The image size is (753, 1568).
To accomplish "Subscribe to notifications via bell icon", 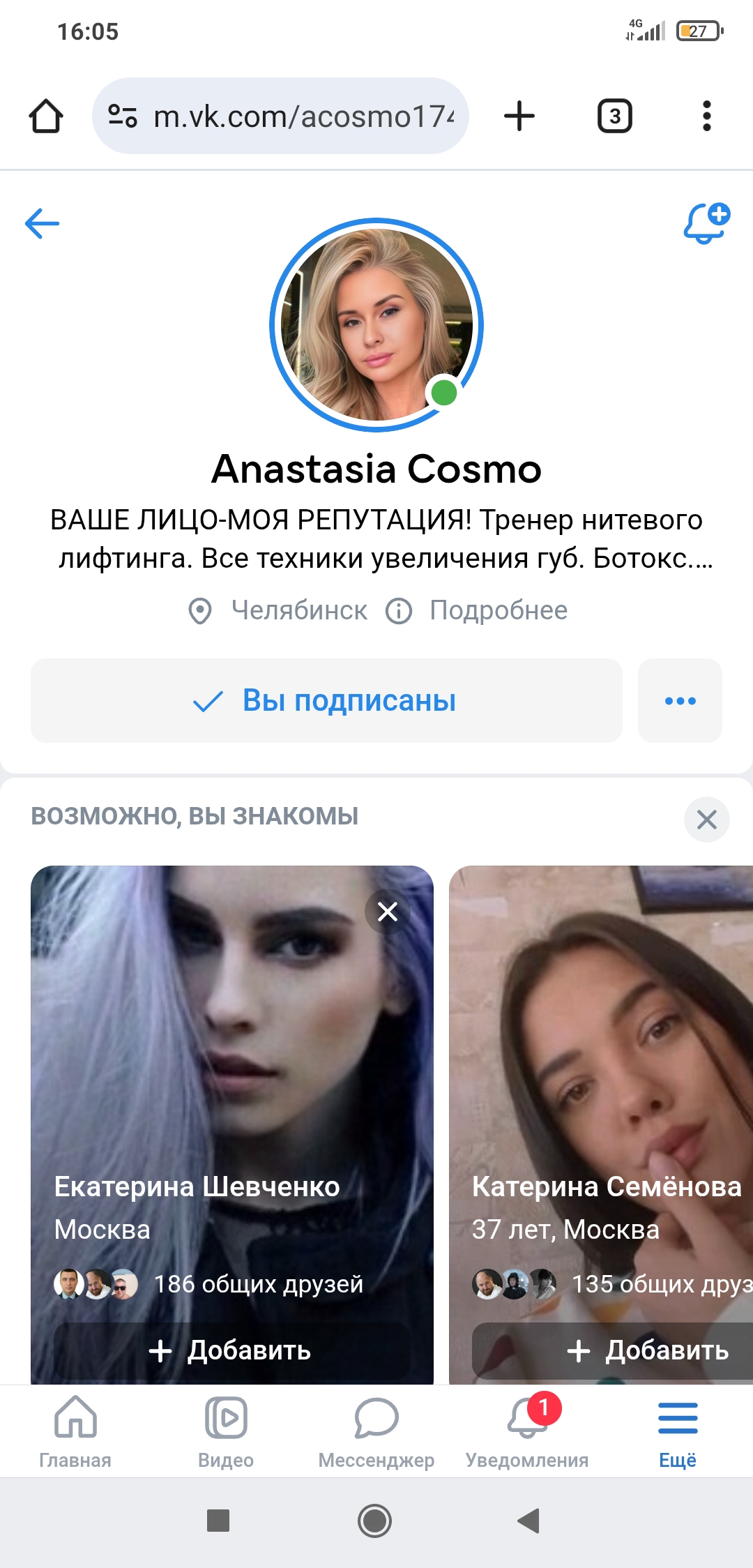I will (x=706, y=224).
